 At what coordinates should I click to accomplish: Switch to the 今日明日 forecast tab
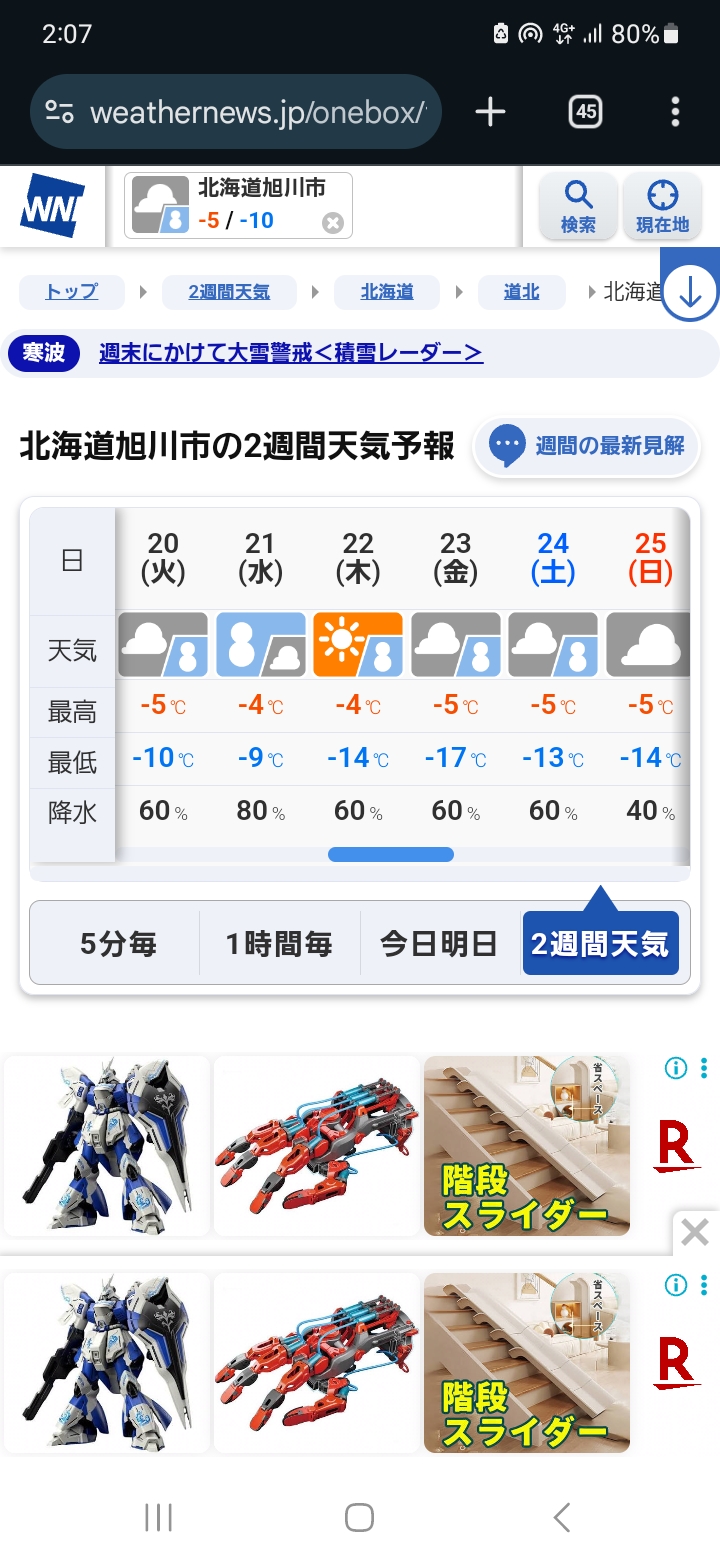coord(439,943)
